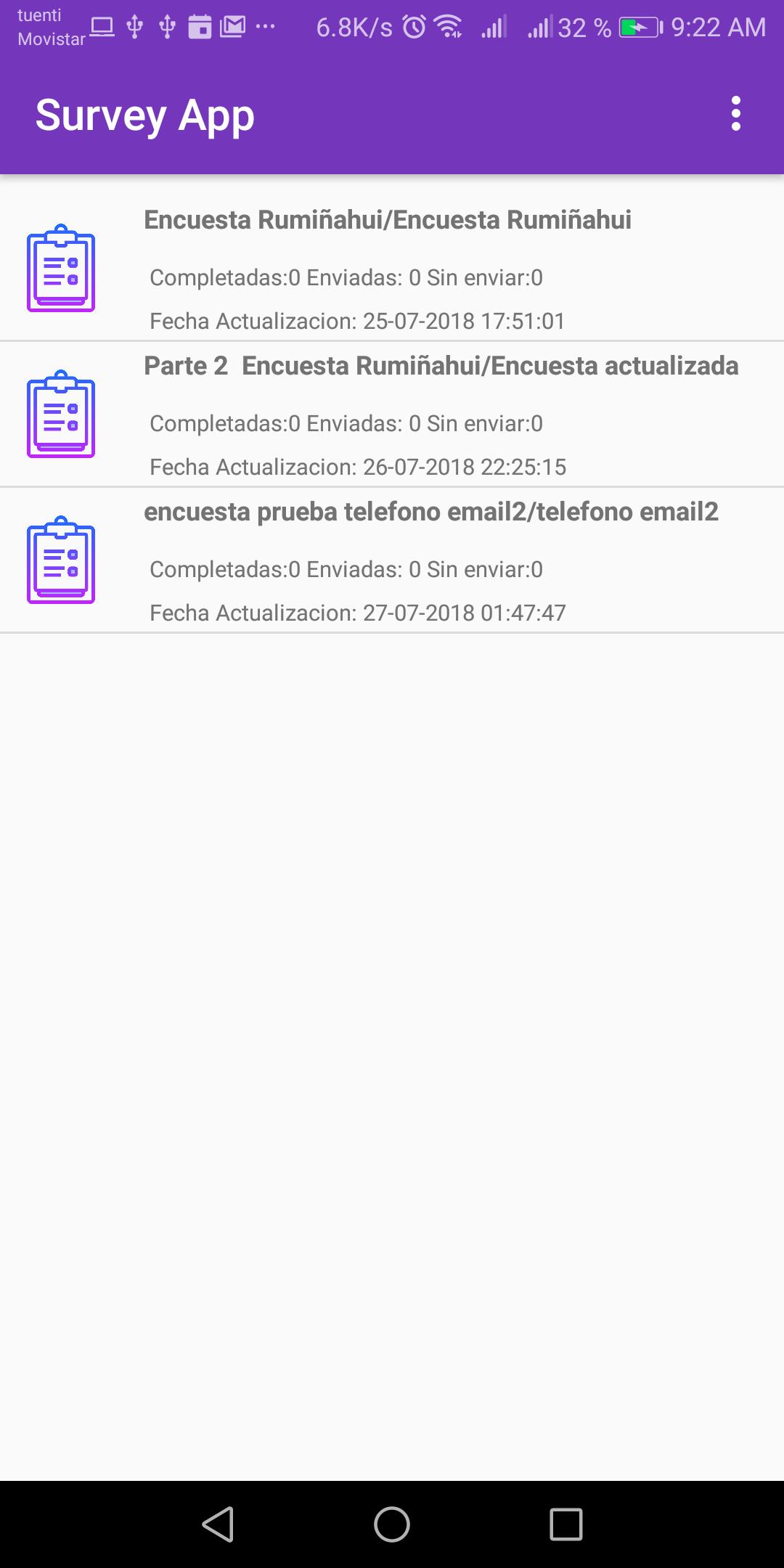Select the Survey App title
The image size is (784, 1568).
(145, 113)
